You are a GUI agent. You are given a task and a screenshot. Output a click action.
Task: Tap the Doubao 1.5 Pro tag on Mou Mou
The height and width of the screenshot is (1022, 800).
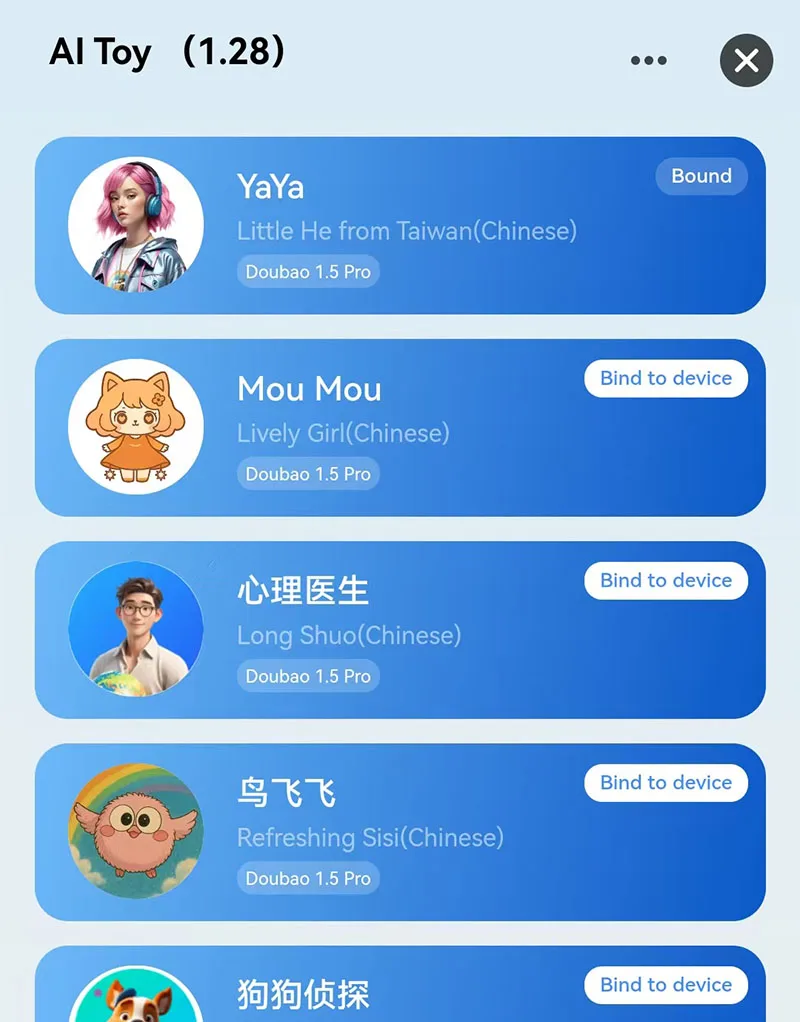coord(308,473)
